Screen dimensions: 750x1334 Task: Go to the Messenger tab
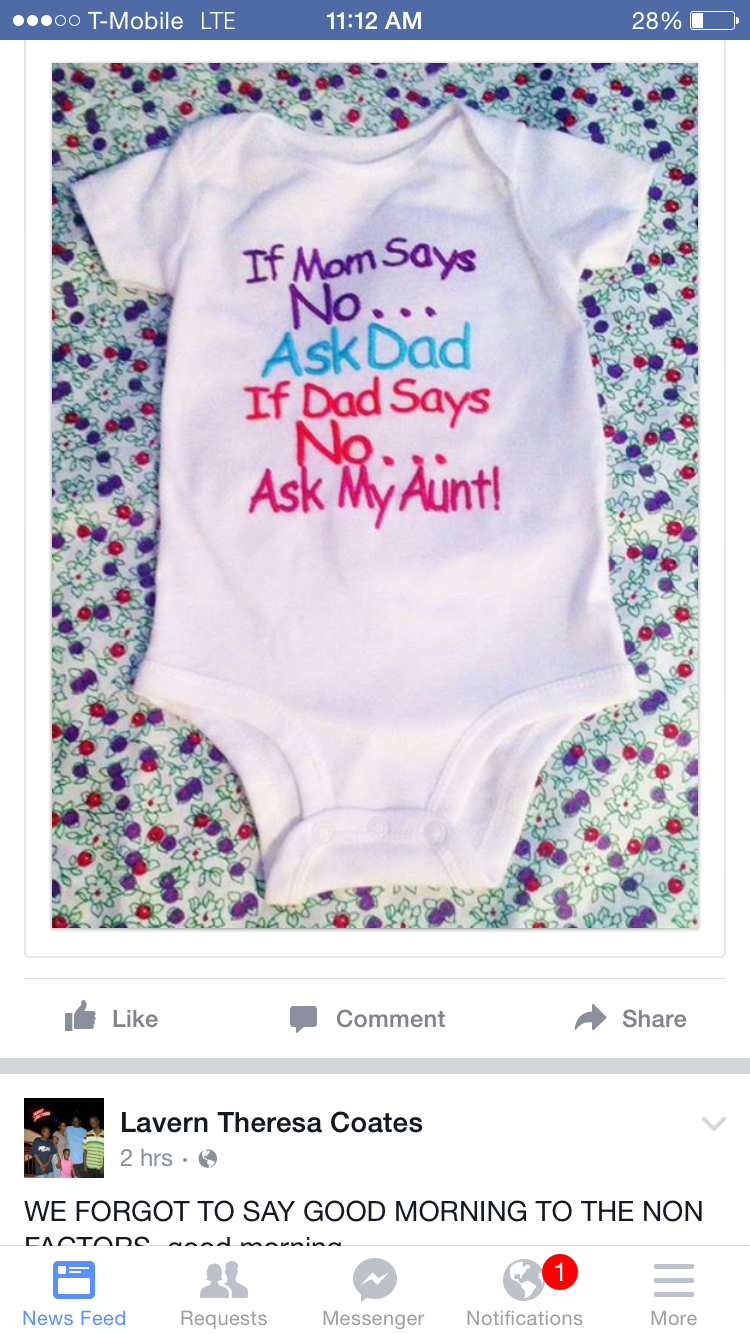373,1294
